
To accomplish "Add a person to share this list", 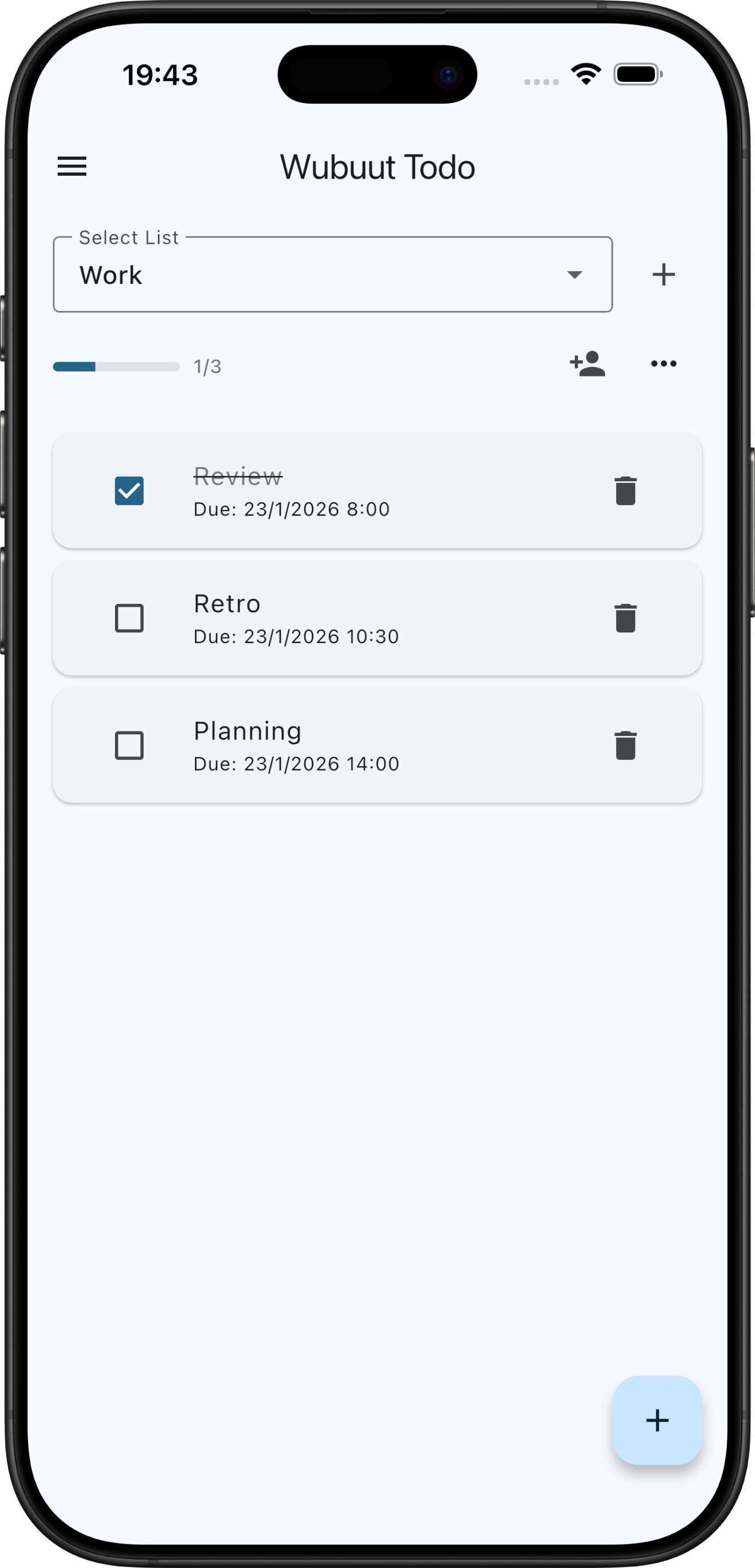I will 587,363.
